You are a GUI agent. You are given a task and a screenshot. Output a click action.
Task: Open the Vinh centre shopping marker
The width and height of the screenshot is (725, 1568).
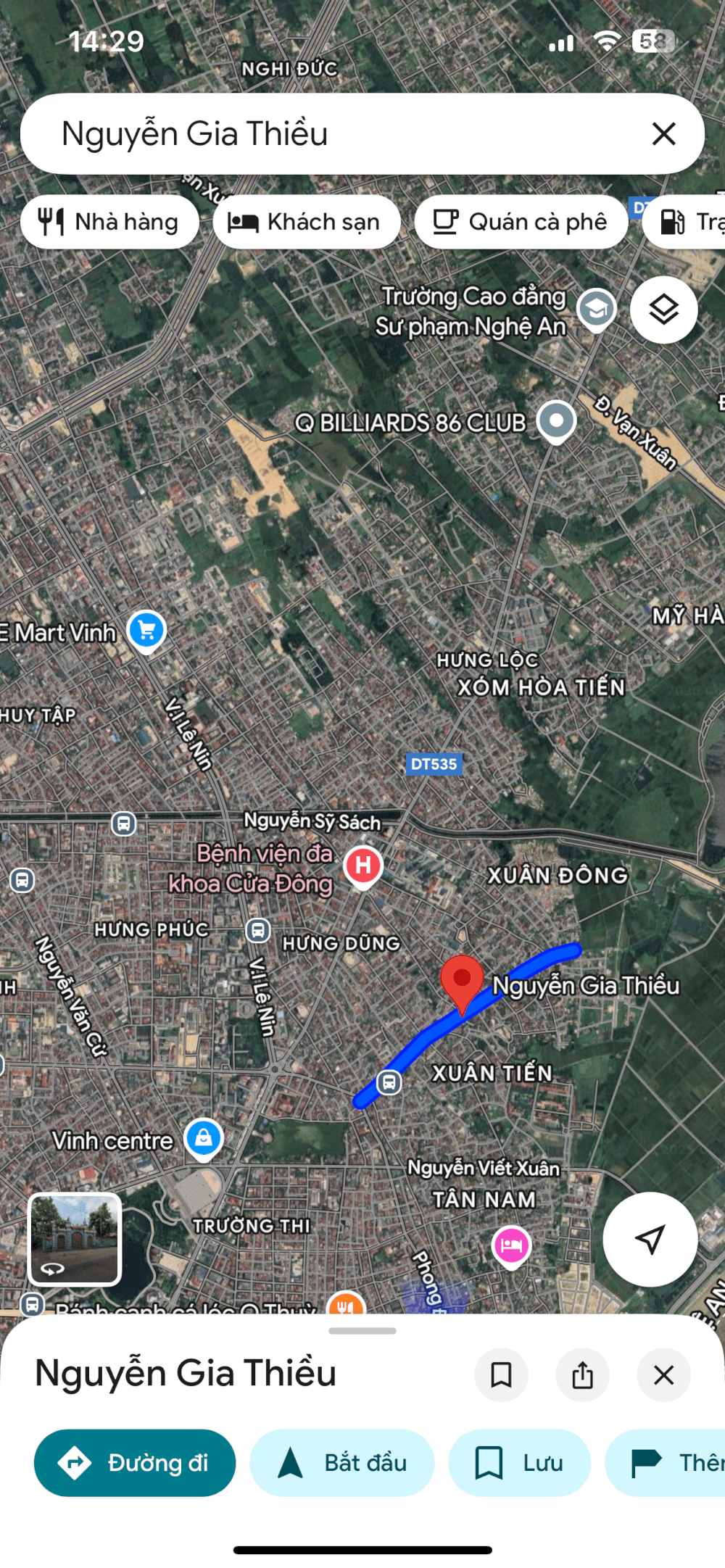[x=204, y=1137]
